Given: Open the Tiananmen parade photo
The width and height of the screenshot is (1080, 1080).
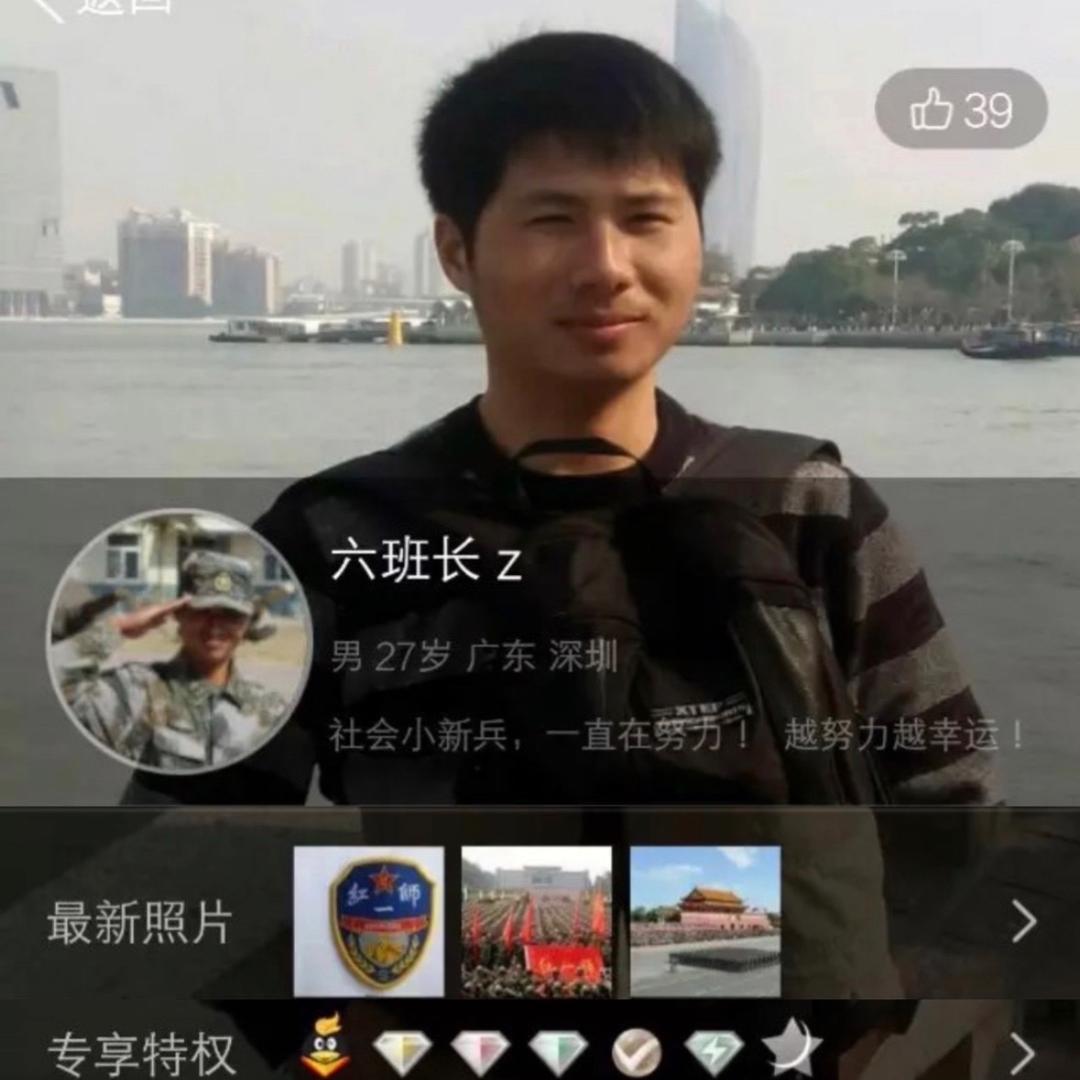Looking at the screenshot, I should click(705, 921).
